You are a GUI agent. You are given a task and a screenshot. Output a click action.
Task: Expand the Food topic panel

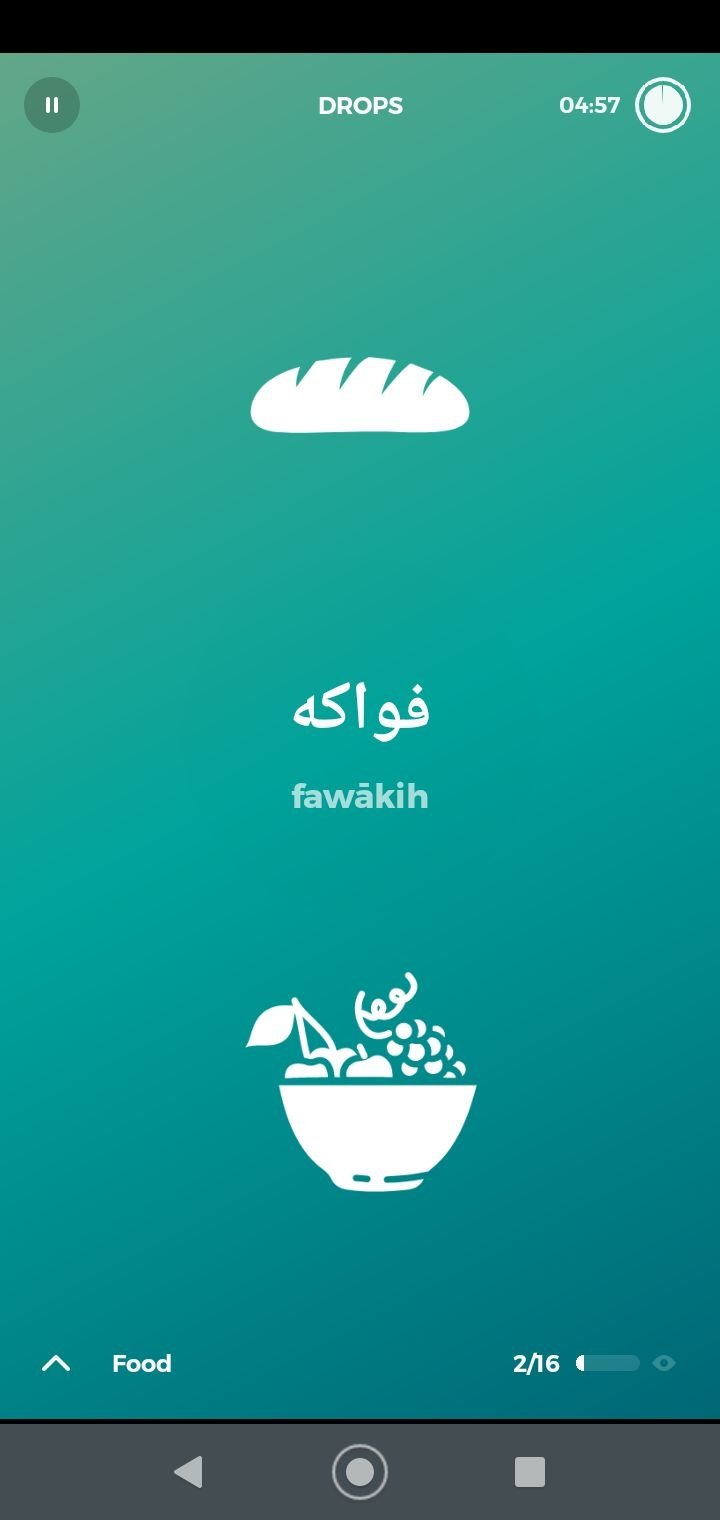click(56, 1363)
